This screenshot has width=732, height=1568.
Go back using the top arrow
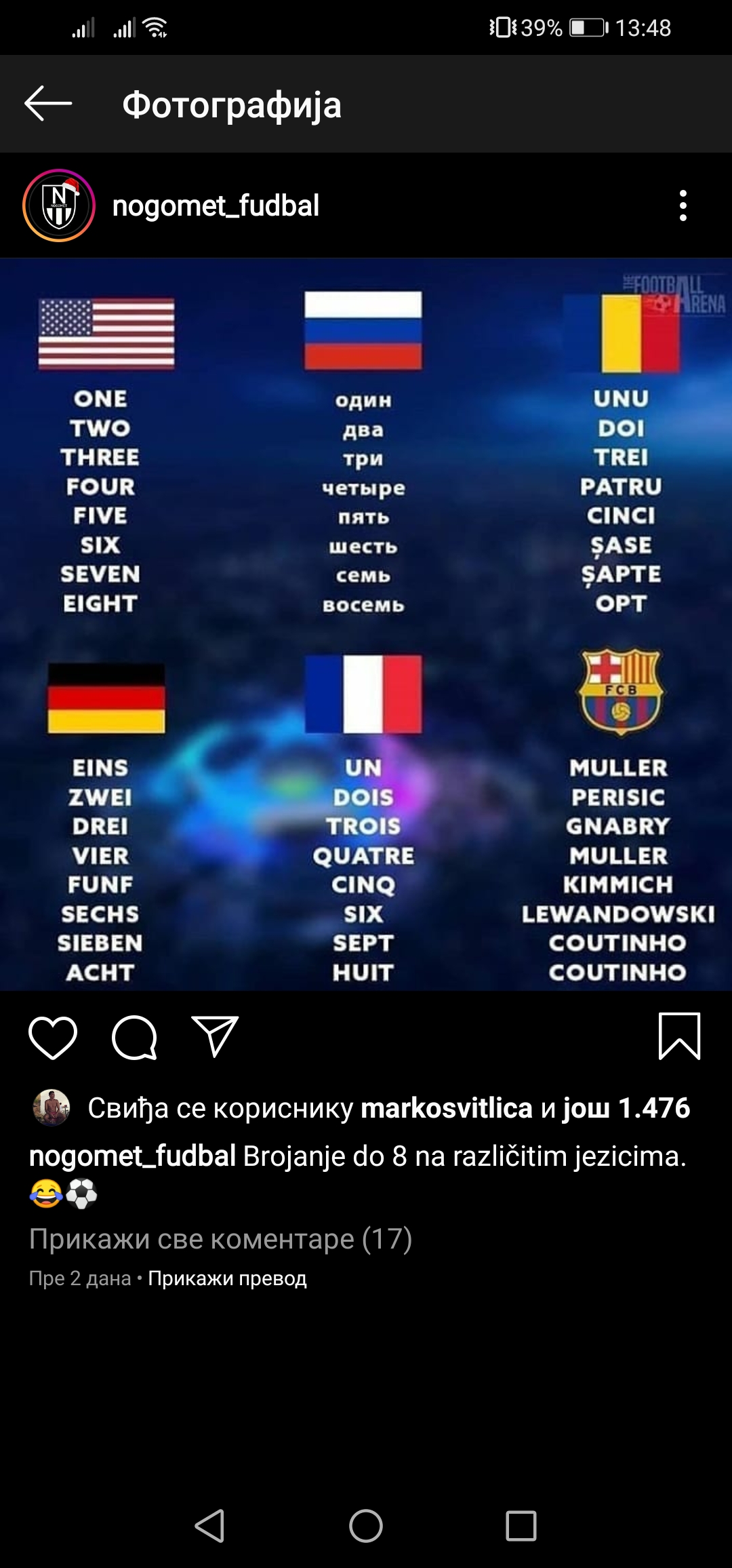[47, 104]
